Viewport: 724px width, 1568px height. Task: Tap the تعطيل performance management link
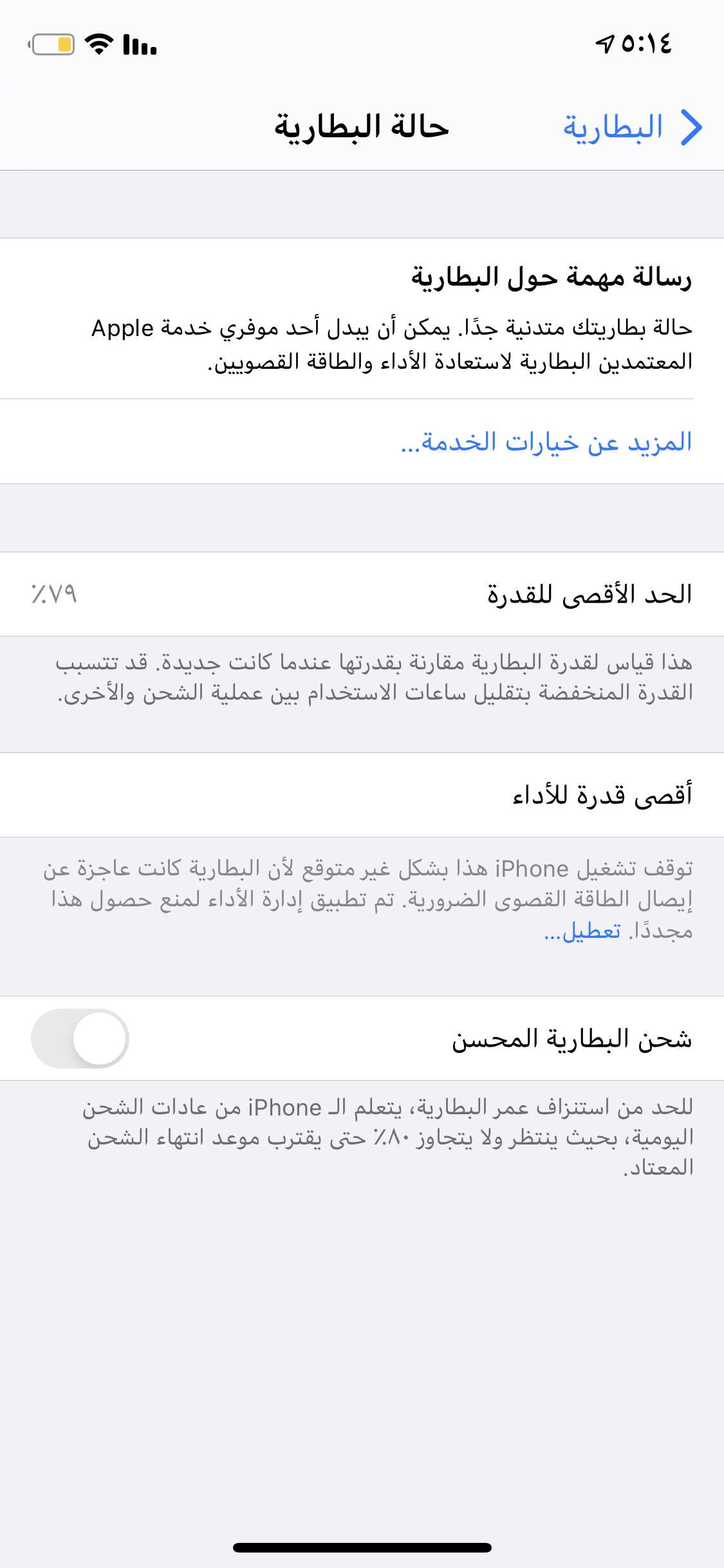pyautogui.click(x=583, y=931)
